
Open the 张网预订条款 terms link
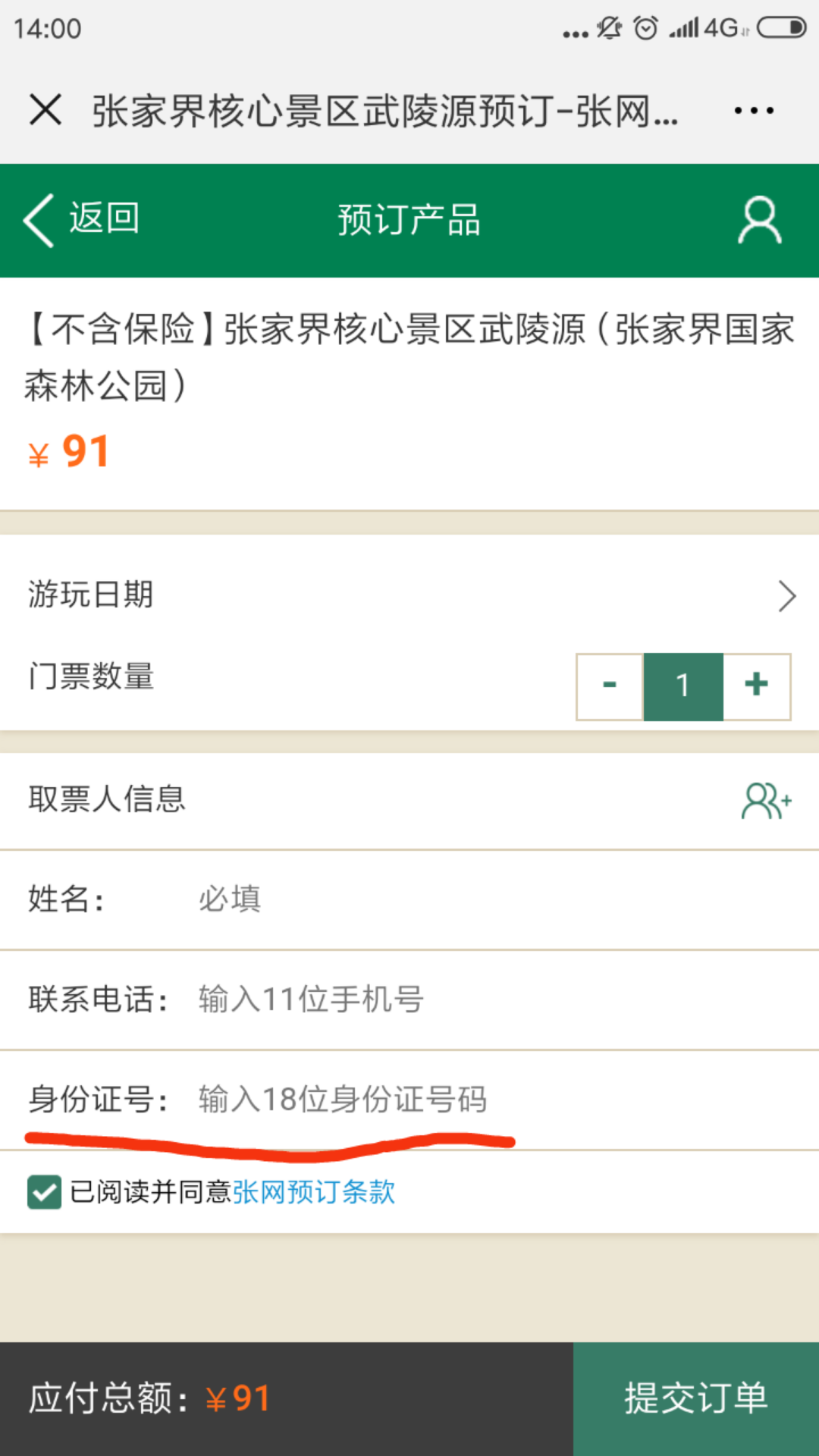tap(313, 1192)
